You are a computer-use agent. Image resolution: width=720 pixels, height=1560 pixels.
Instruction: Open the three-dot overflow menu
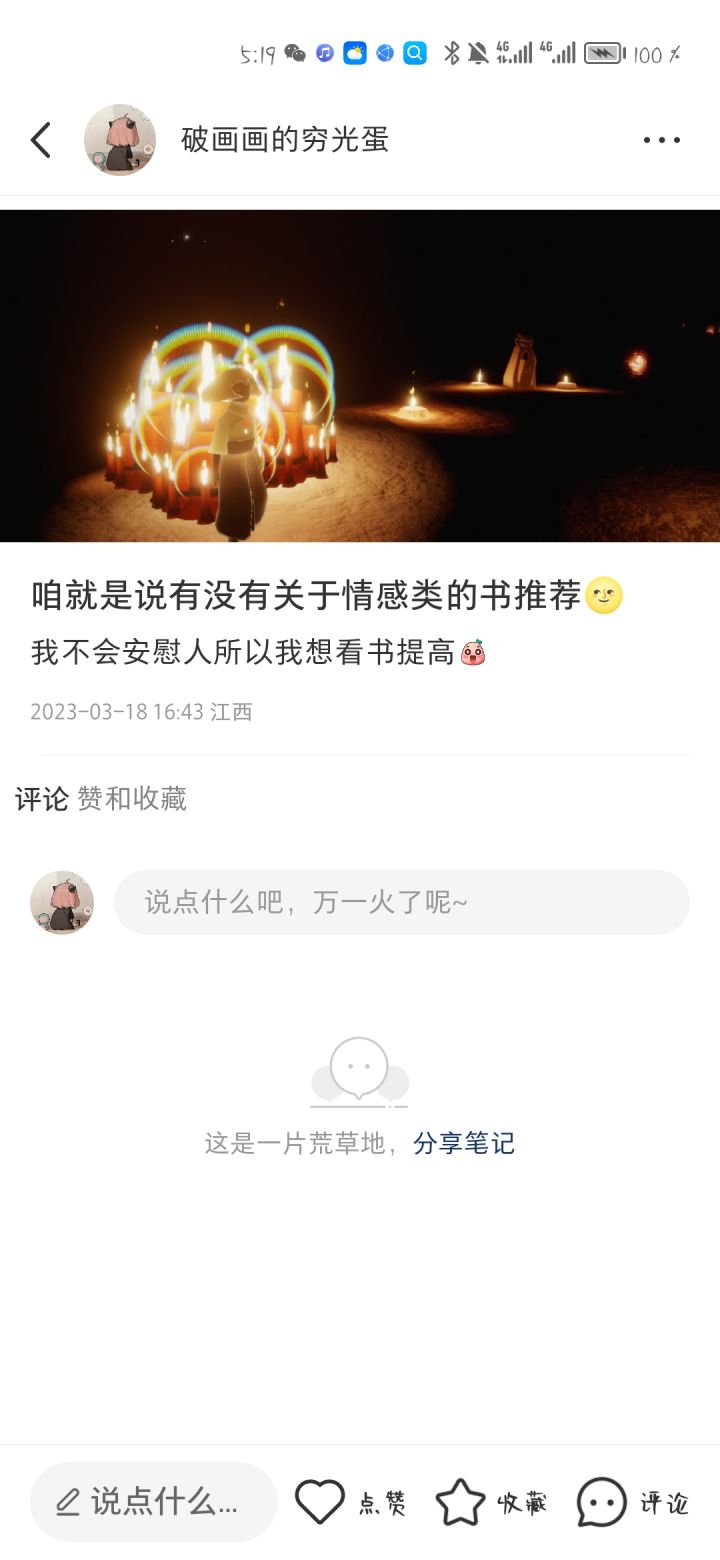[x=661, y=140]
